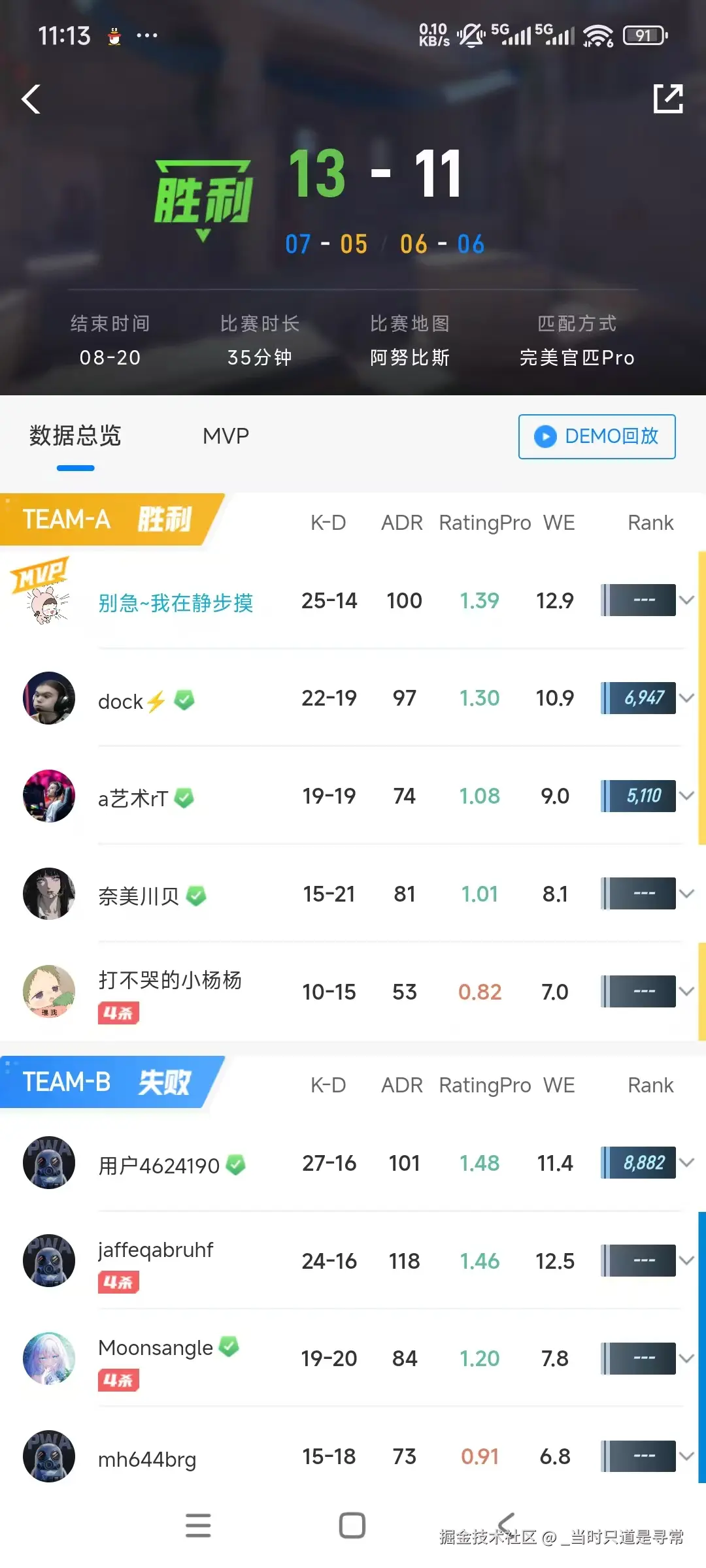Screen dimensions: 706x1568
Task: Open recent apps from navigation bar
Action: pyautogui.click(x=198, y=1526)
